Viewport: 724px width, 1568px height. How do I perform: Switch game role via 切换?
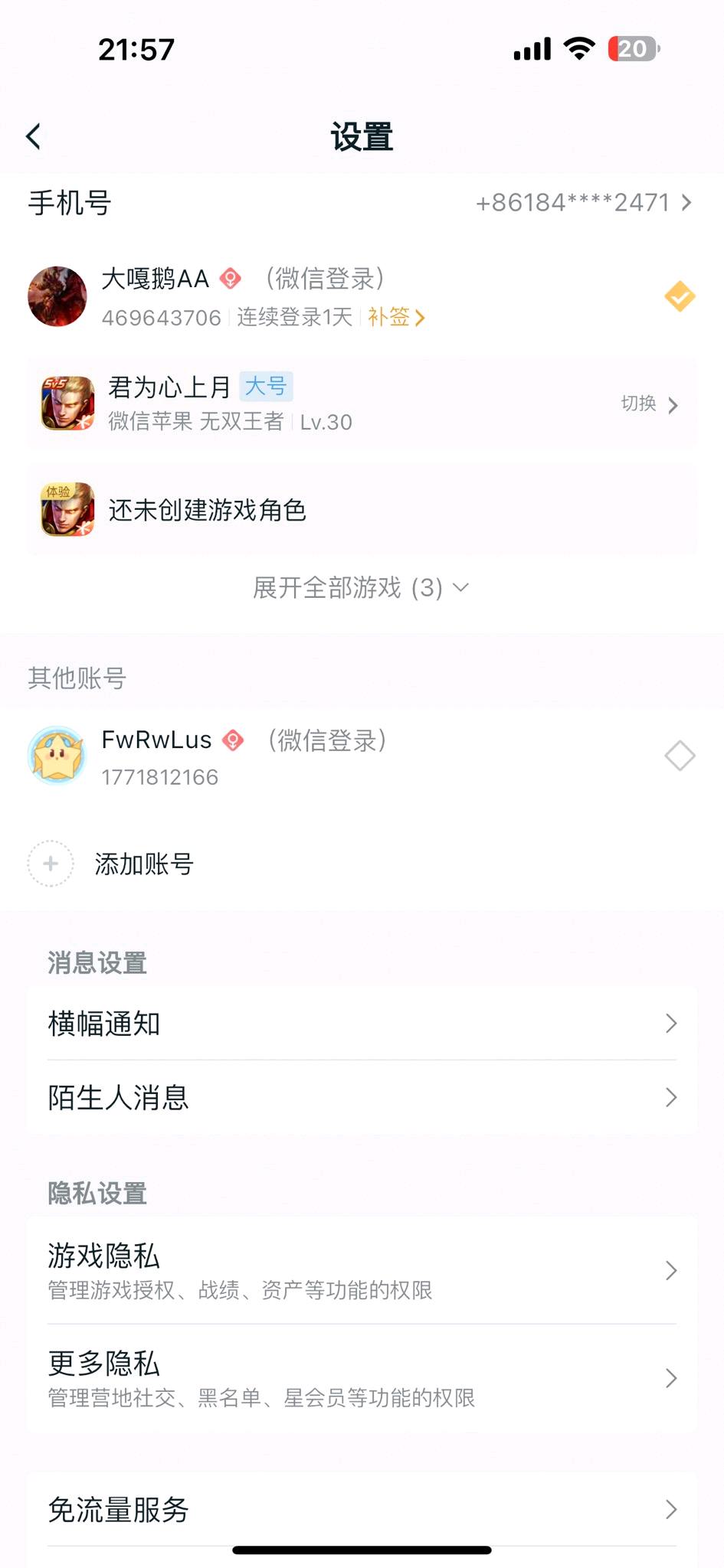click(649, 404)
